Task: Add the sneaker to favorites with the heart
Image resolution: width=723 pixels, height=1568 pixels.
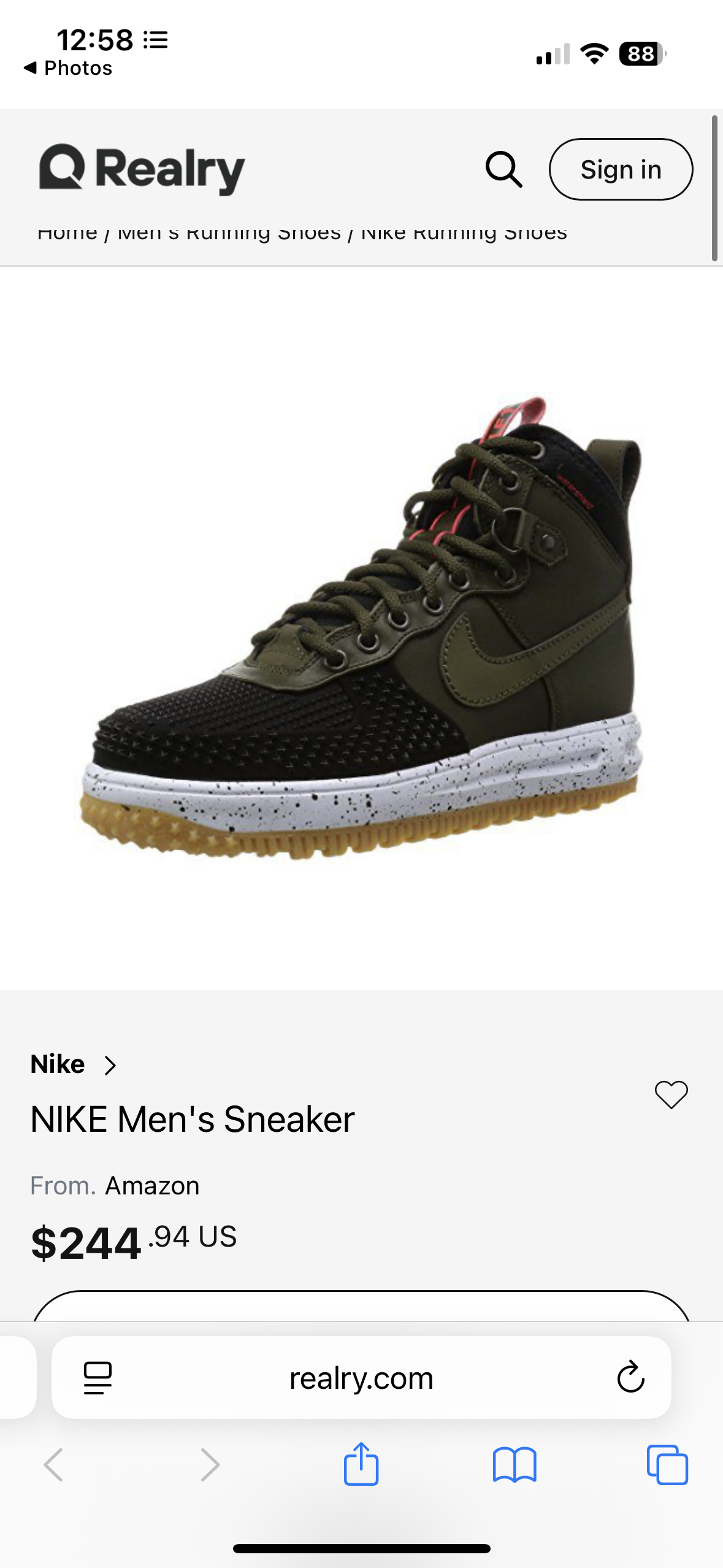Action: (671, 1094)
